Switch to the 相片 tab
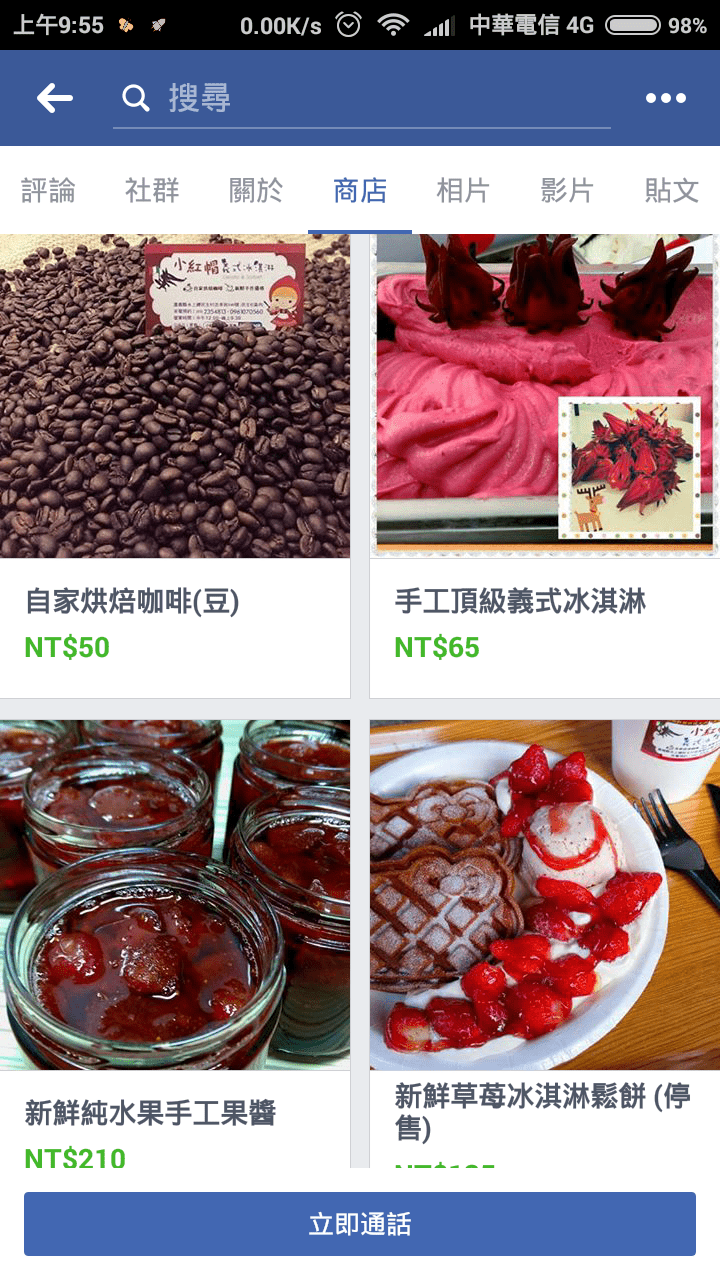Screen dimensions: 720x1280 [463, 190]
